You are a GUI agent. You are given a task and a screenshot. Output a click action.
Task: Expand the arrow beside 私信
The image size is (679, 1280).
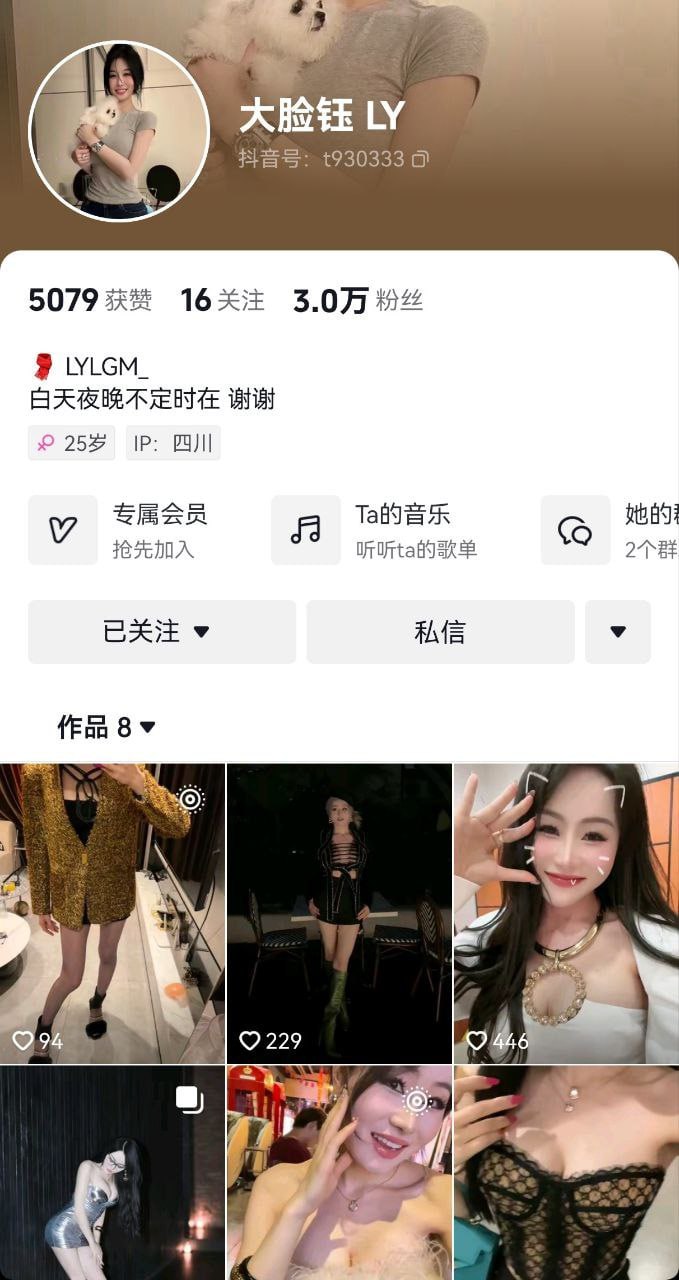coord(617,632)
